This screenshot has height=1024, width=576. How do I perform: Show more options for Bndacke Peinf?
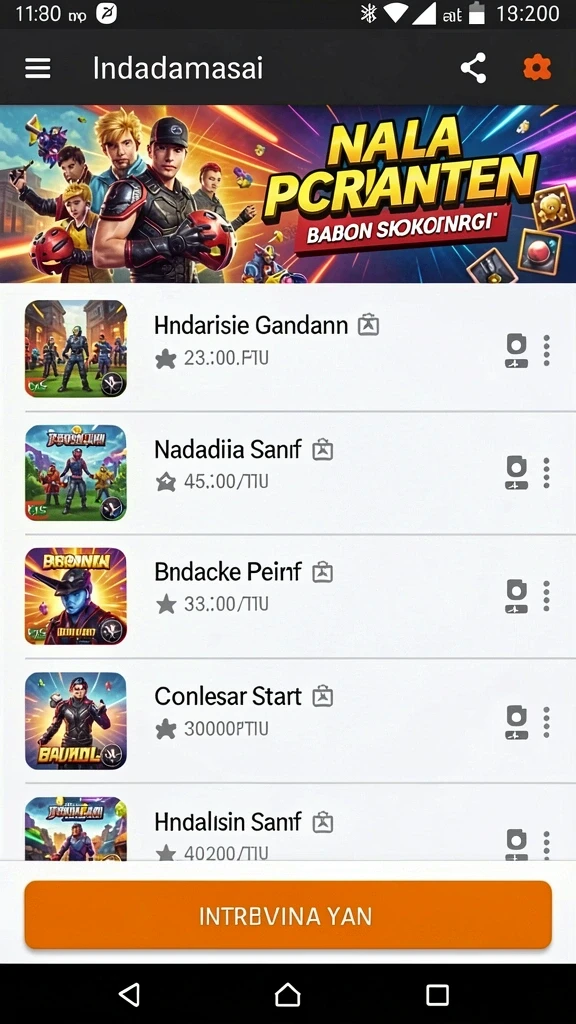[547, 596]
